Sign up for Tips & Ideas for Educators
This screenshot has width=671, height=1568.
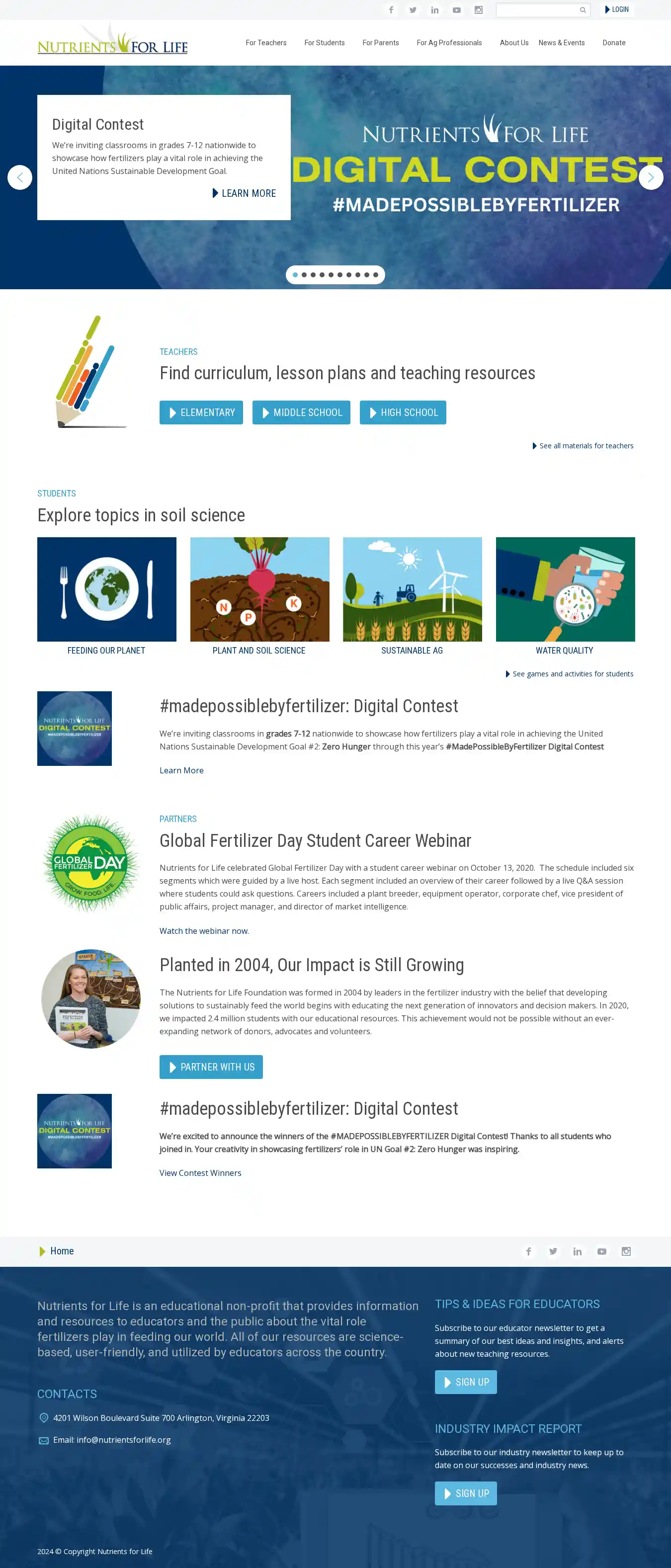coord(465,1382)
